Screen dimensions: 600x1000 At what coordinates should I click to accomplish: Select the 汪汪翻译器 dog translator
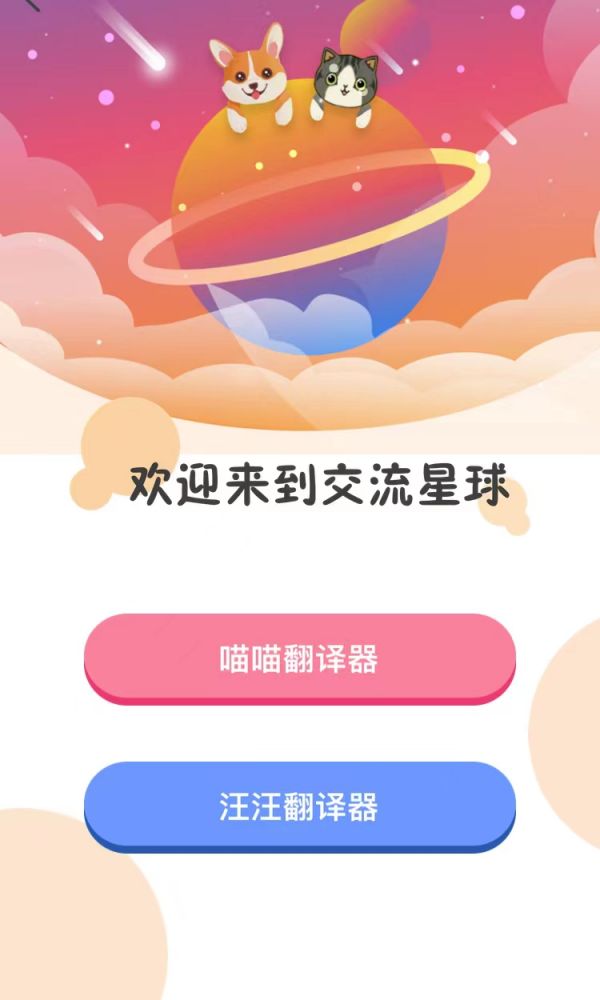click(x=299, y=806)
